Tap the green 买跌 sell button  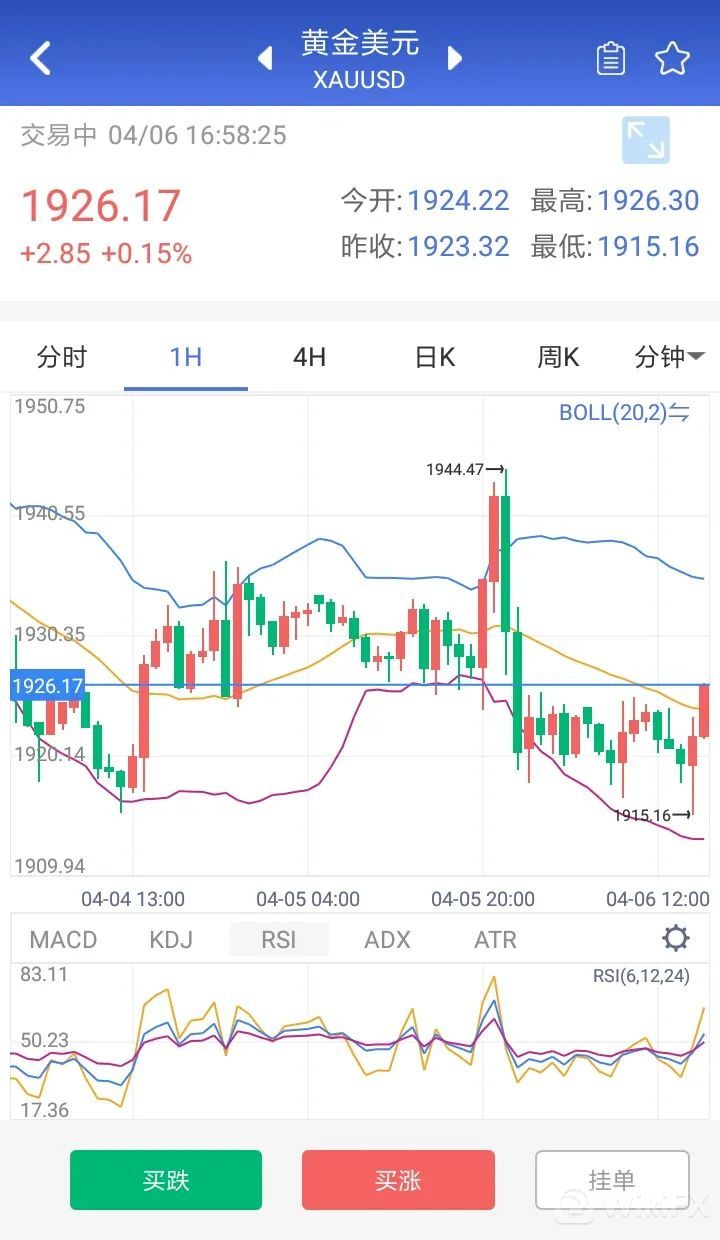click(166, 1180)
